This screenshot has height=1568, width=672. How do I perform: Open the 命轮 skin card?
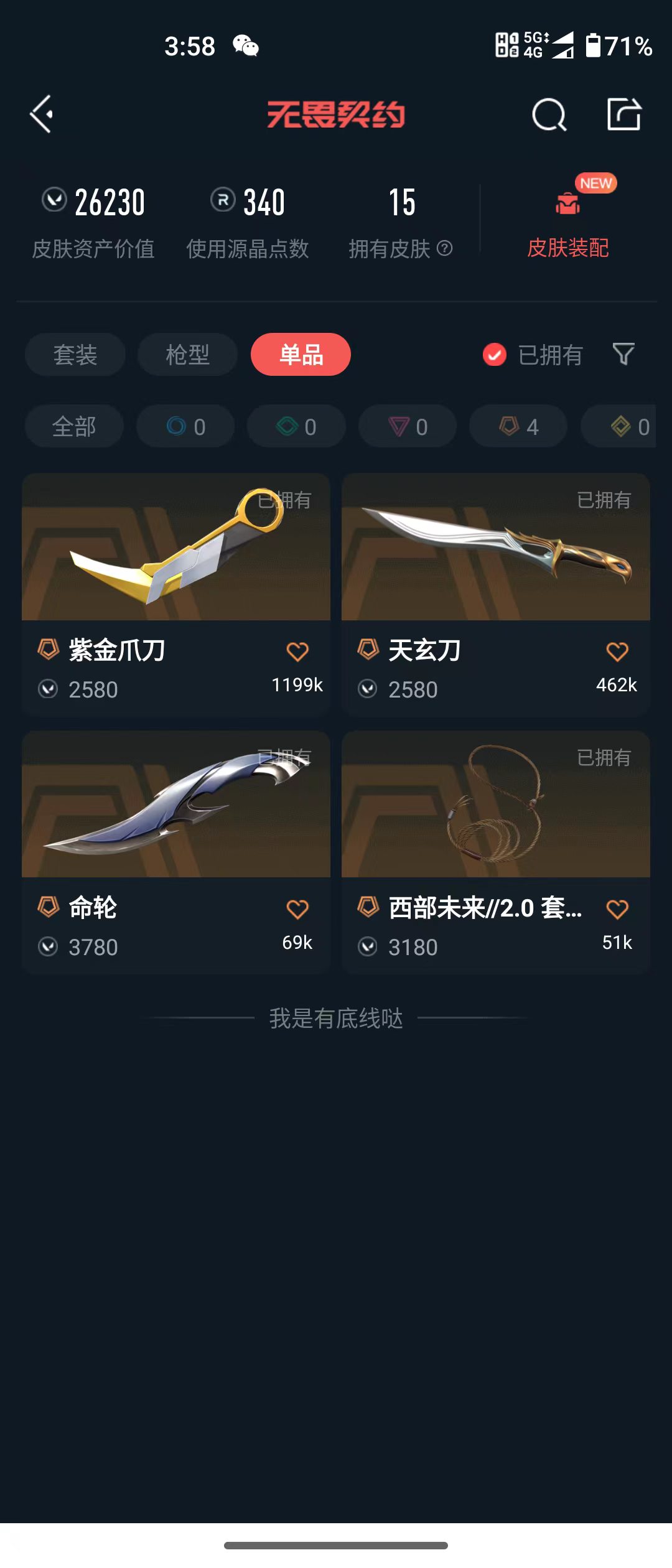click(176, 852)
